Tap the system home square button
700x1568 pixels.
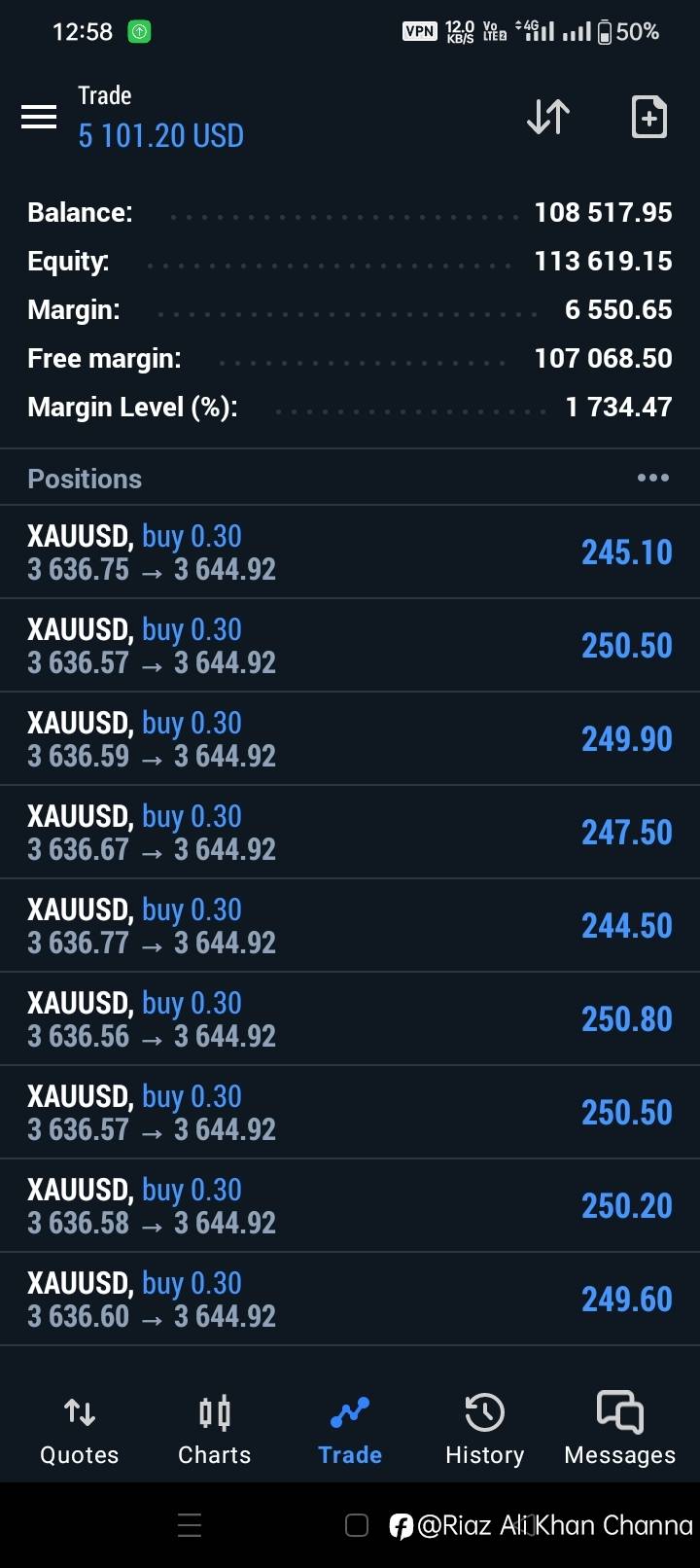(x=357, y=1525)
